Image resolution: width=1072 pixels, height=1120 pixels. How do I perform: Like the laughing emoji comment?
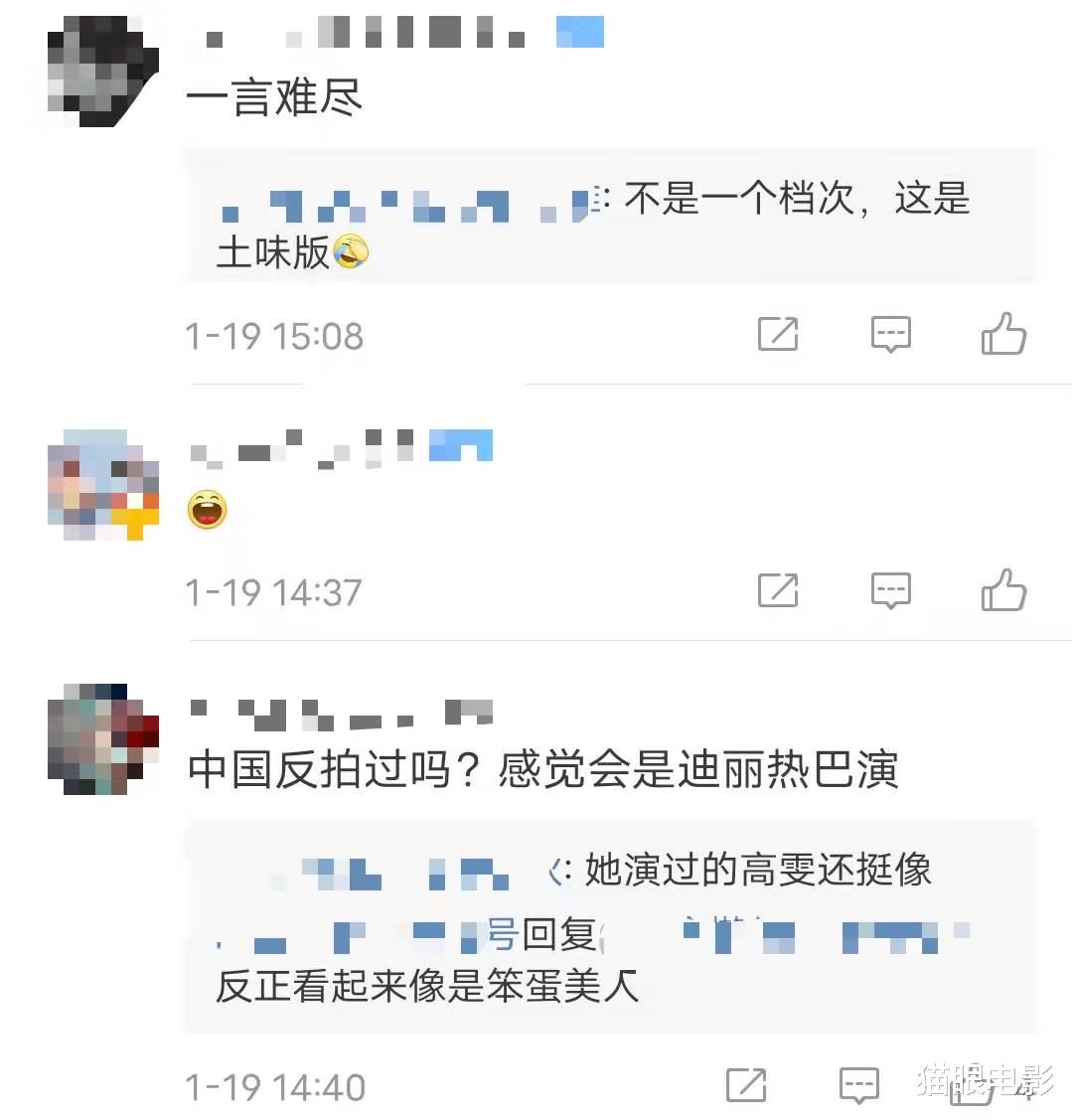[x=1006, y=590]
